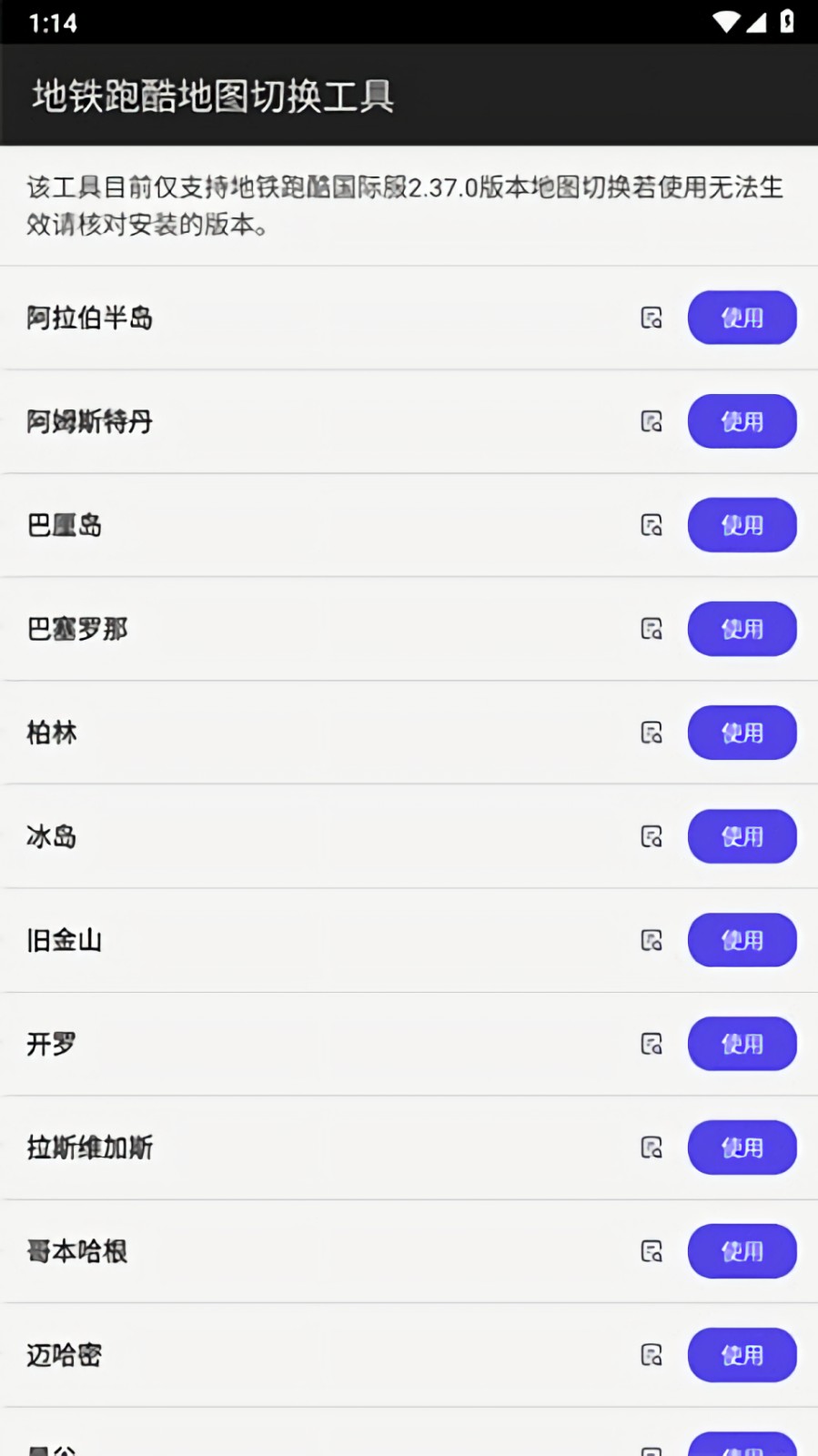Apply the 哥本哈根 map

(x=742, y=1251)
